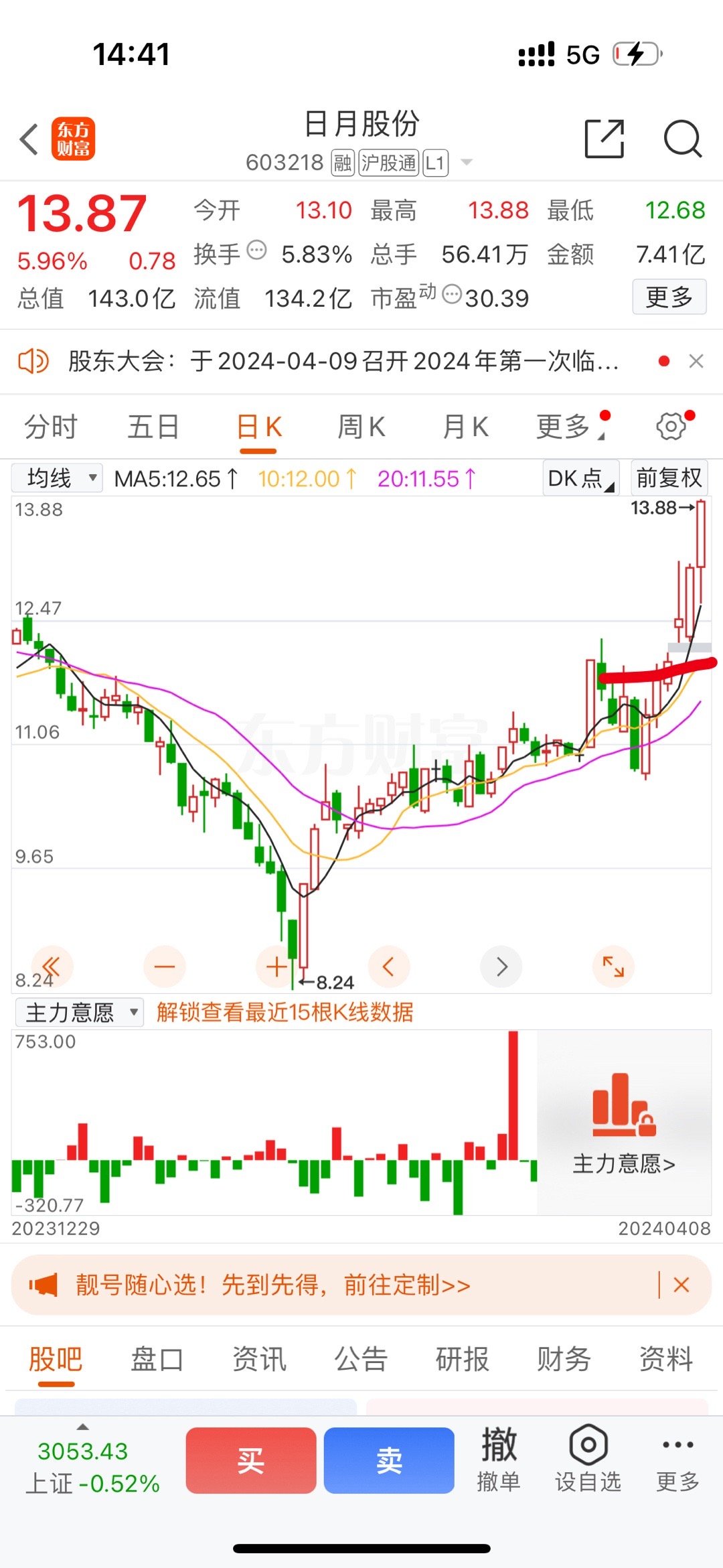Tap the red 买 buy button
723x1568 pixels.
click(251, 1460)
